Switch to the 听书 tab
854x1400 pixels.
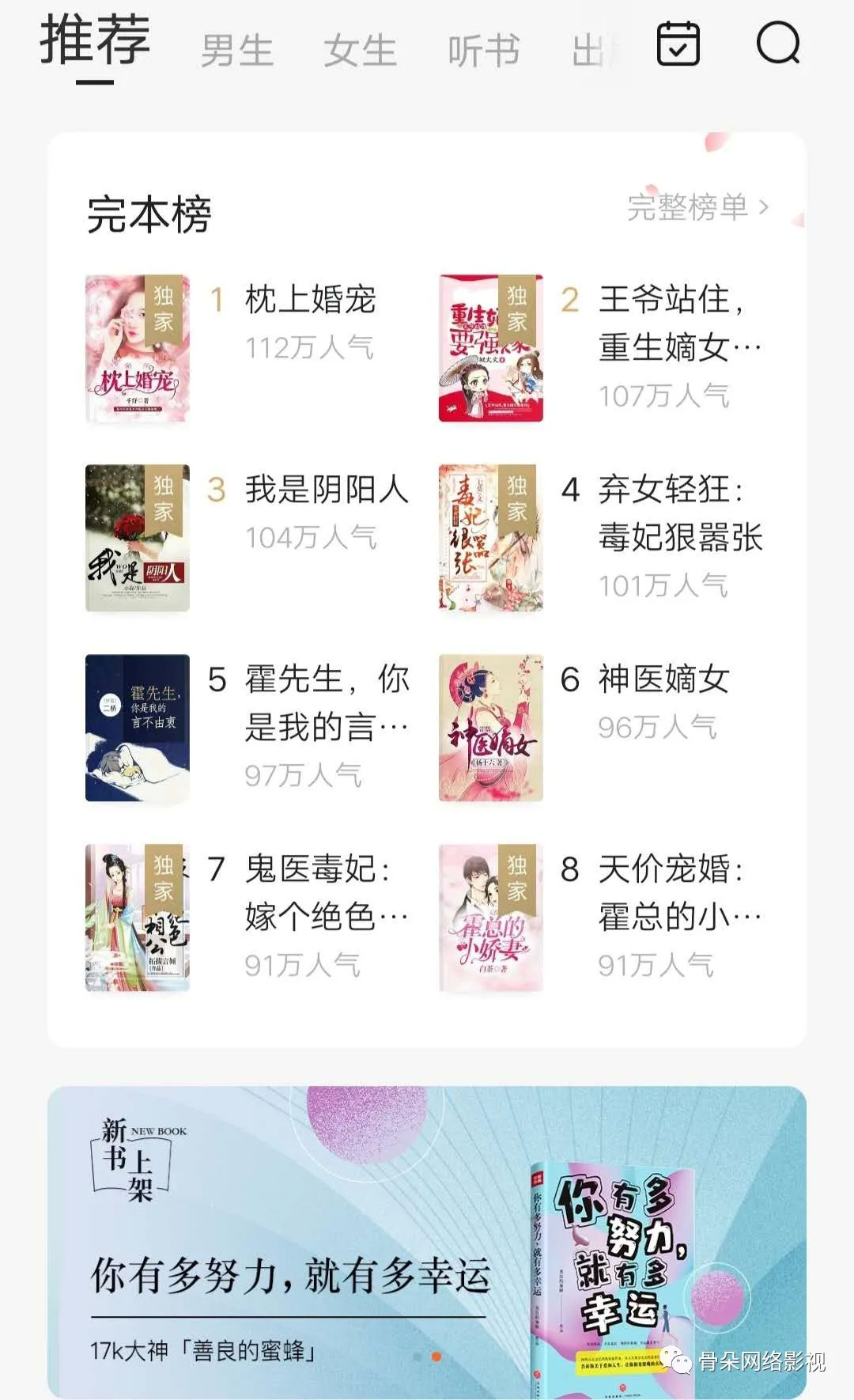pos(483,51)
